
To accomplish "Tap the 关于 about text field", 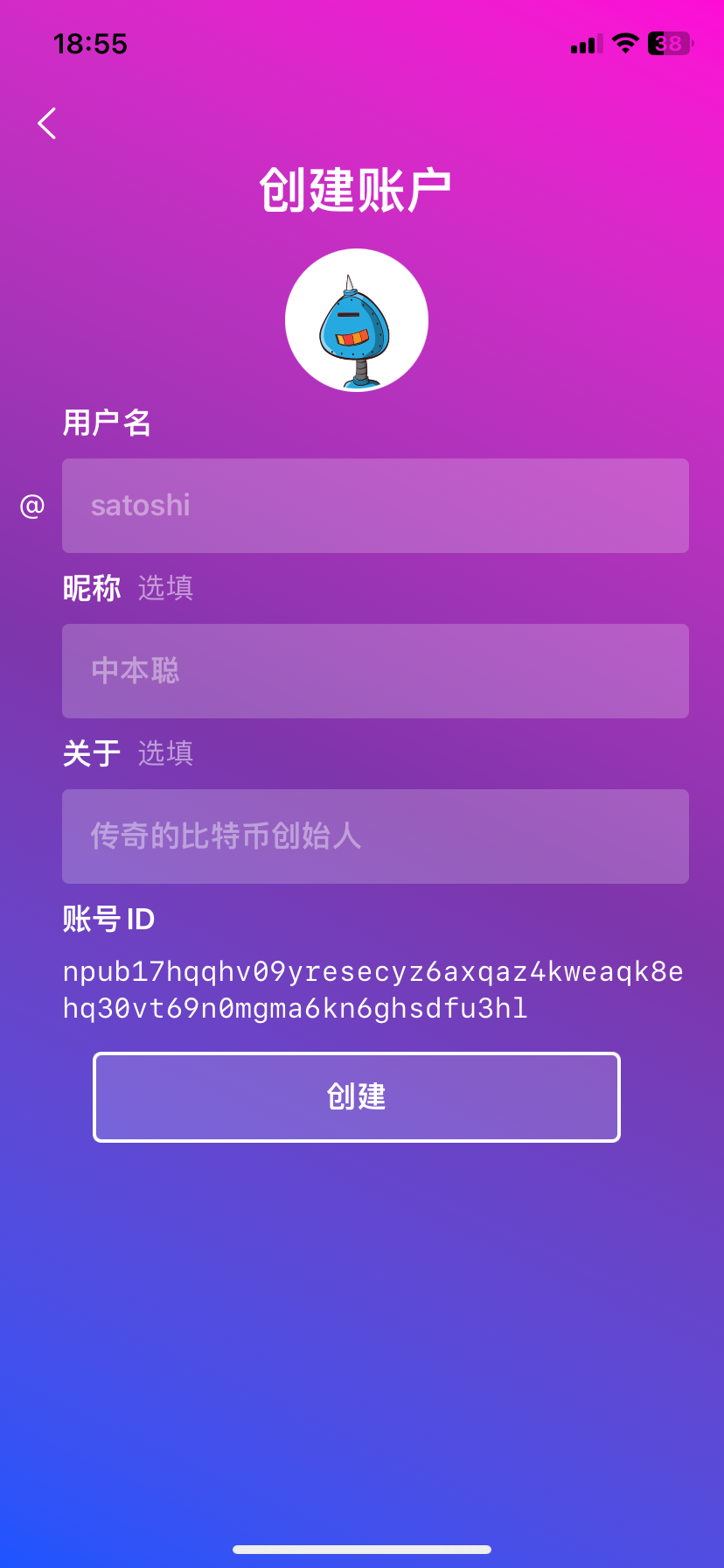I will (x=375, y=836).
